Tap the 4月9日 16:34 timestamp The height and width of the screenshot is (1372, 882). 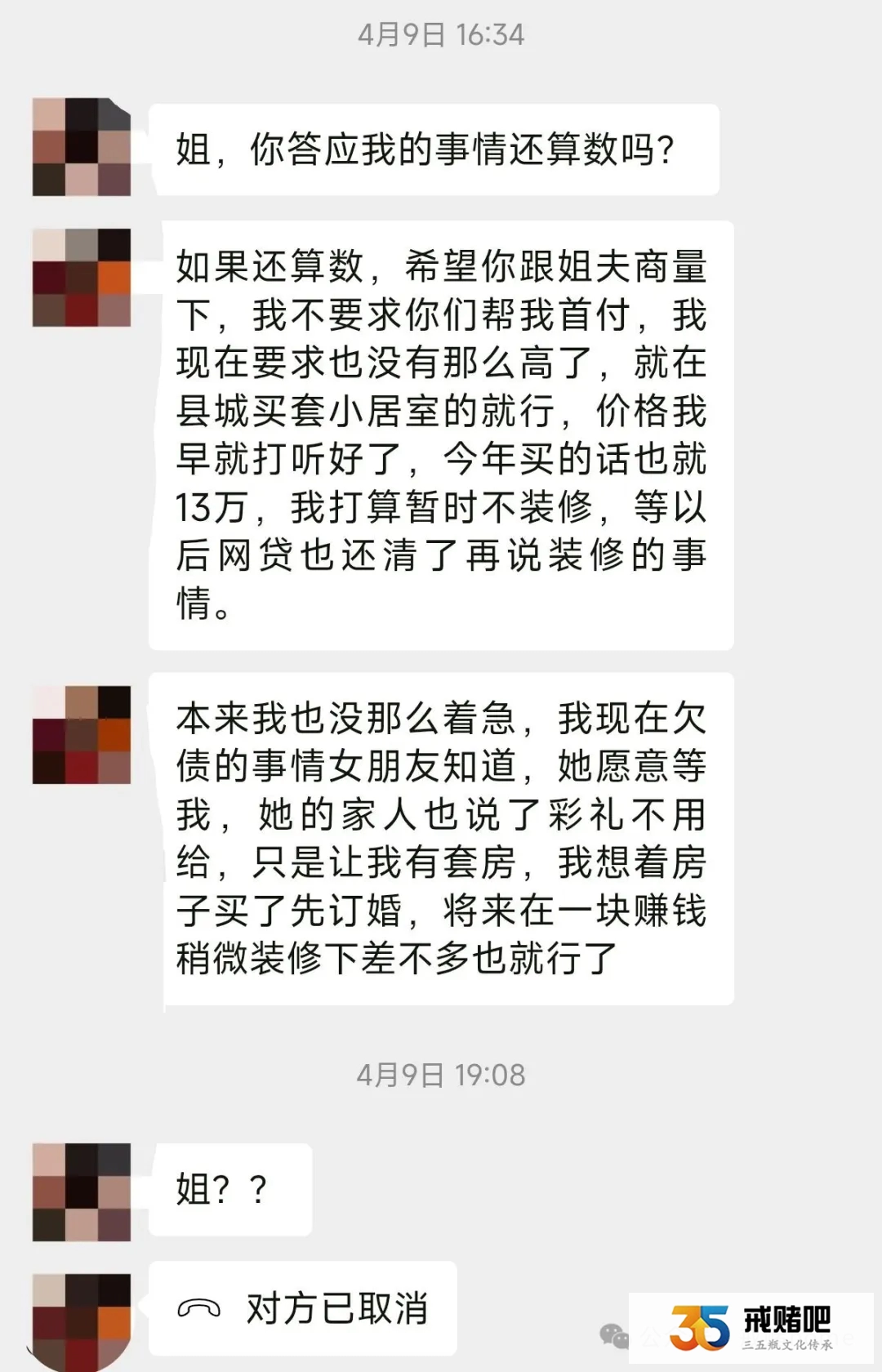click(x=441, y=34)
